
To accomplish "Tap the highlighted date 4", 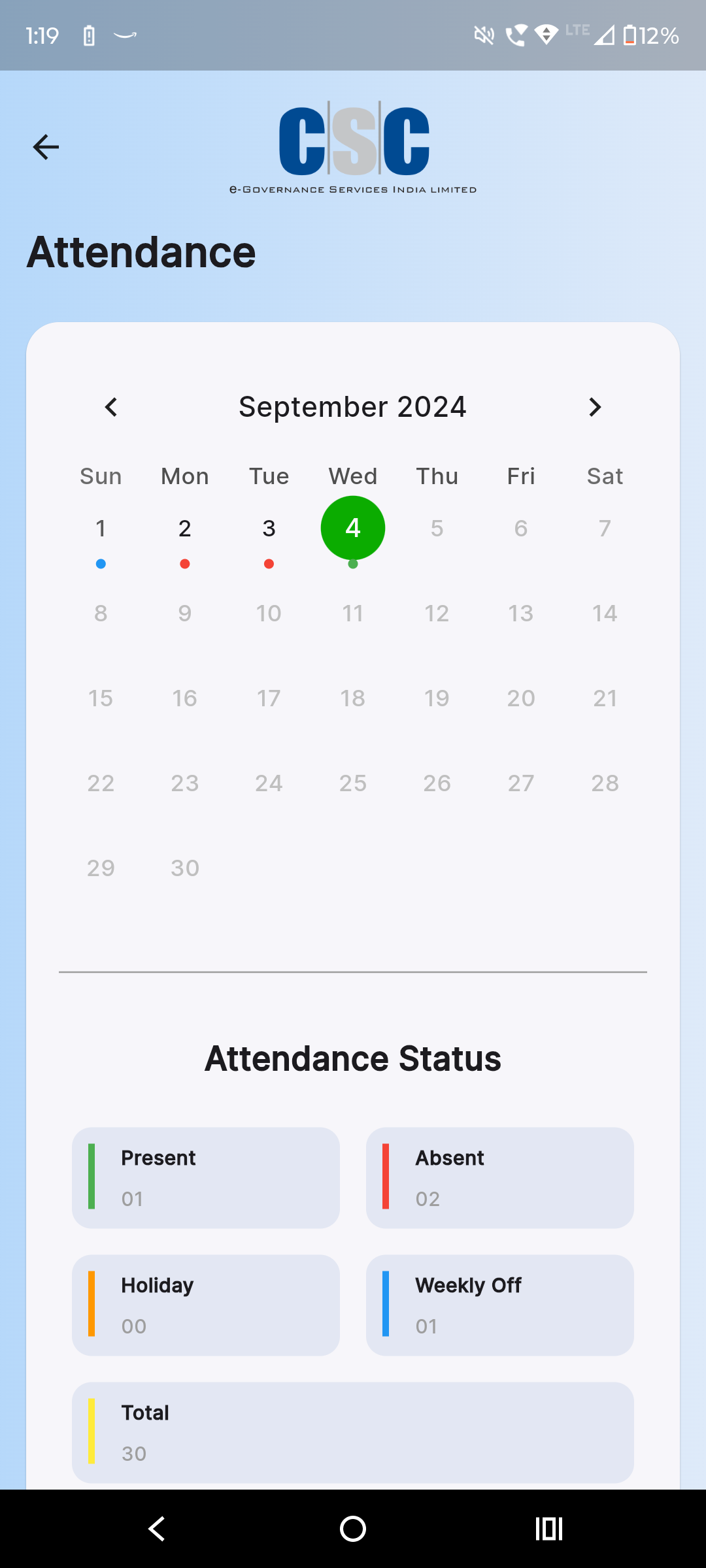I will pos(353,528).
